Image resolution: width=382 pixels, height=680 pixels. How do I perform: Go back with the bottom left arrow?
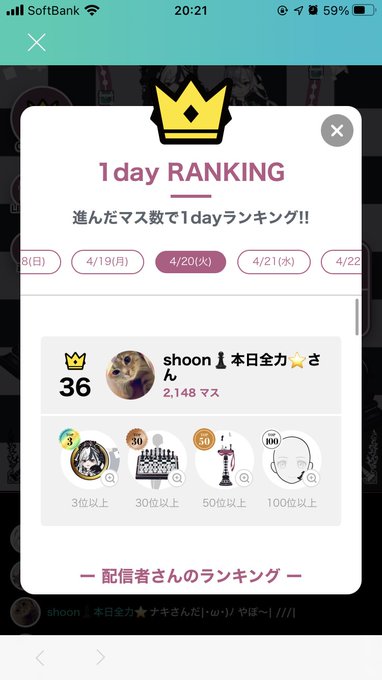tap(40, 657)
